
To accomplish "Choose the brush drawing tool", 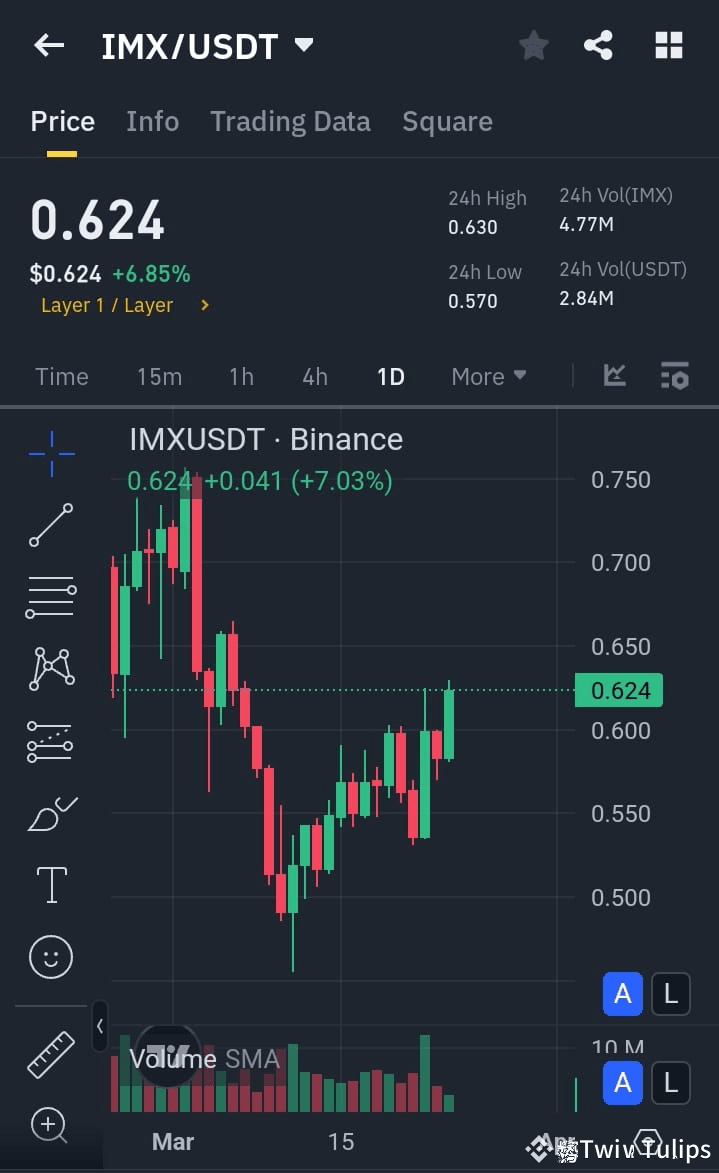I will (x=51, y=814).
